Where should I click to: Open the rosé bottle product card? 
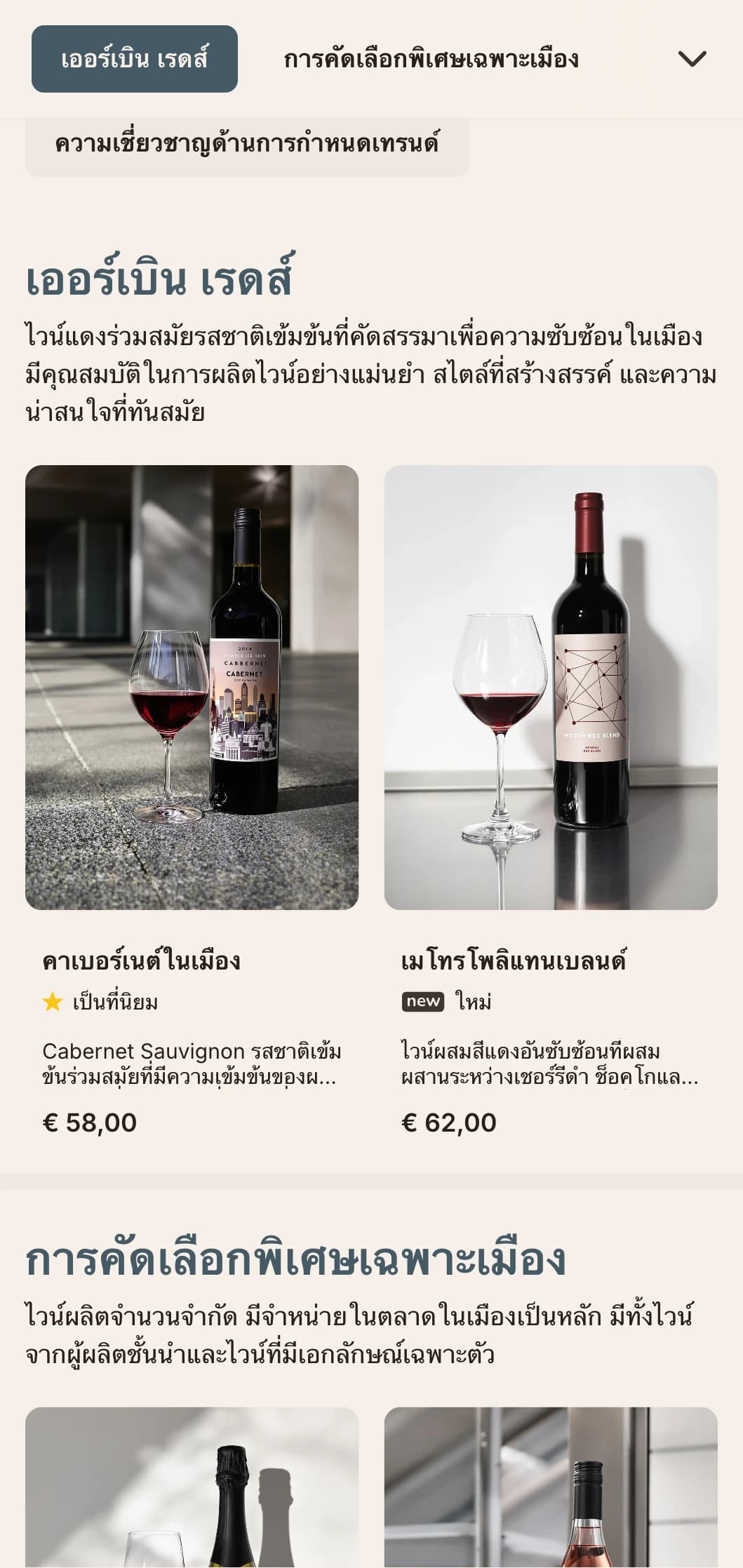tap(550, 1487)
